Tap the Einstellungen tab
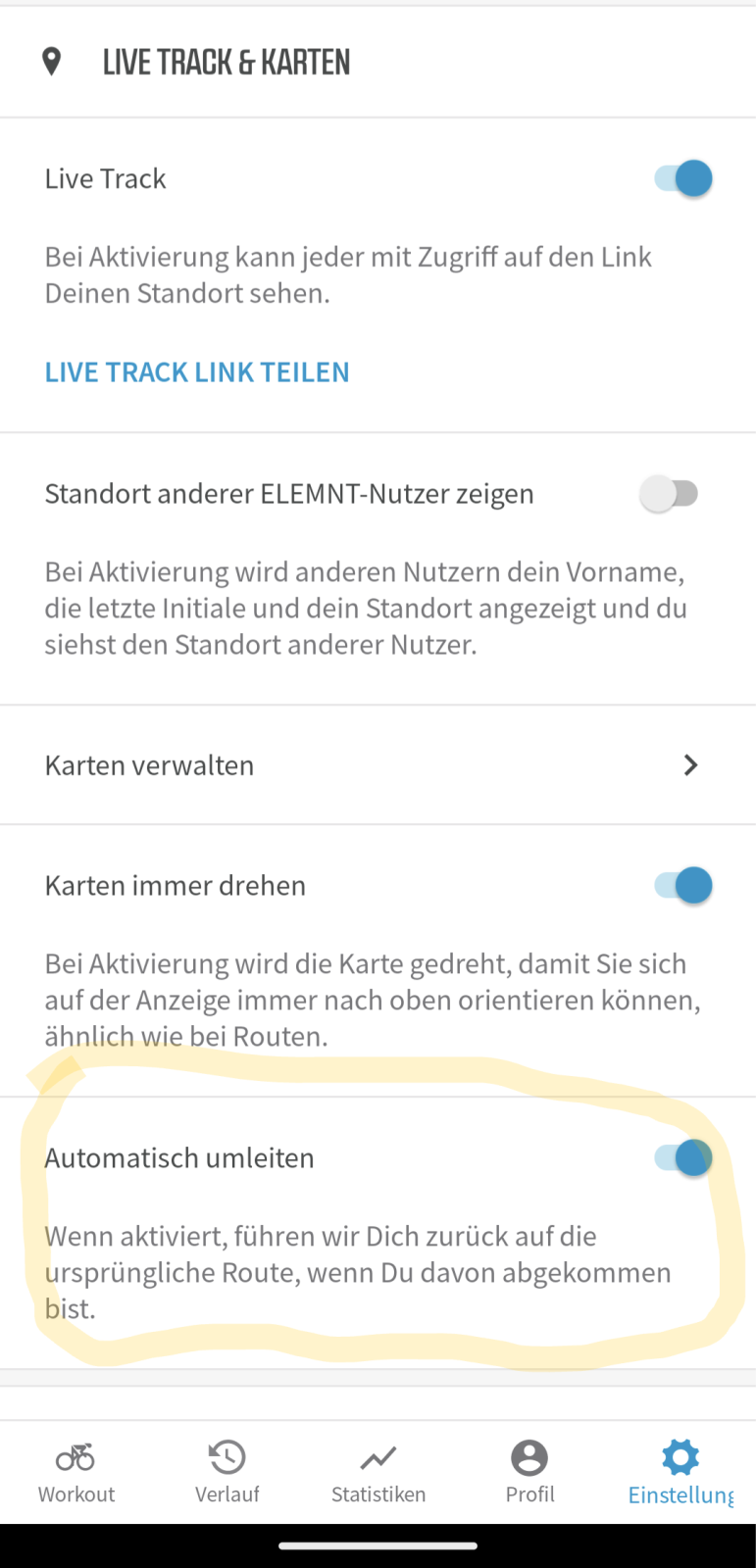The image size is (756, 1568). click(680, 1472)
